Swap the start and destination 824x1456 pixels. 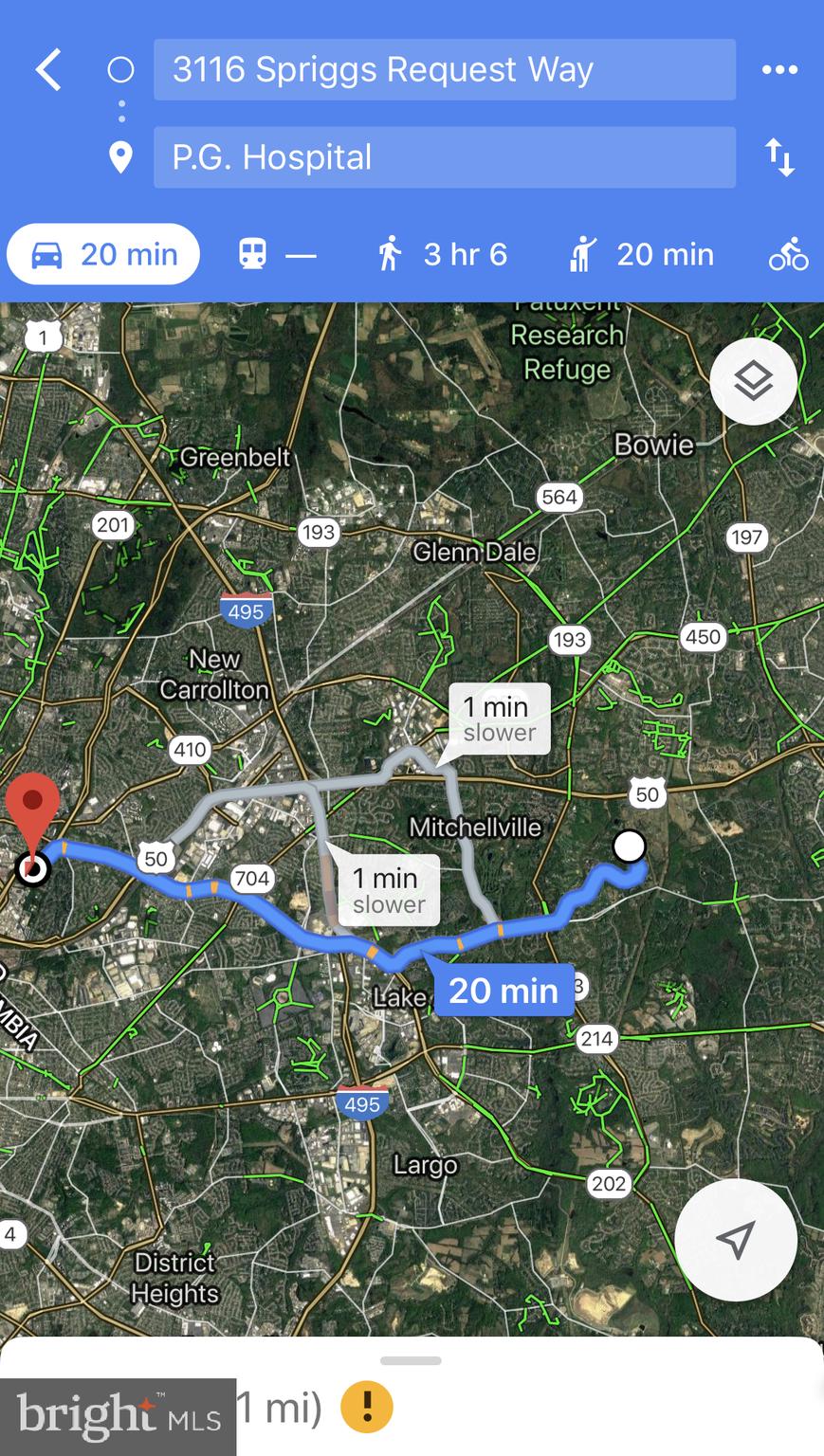tap(779, 157)
